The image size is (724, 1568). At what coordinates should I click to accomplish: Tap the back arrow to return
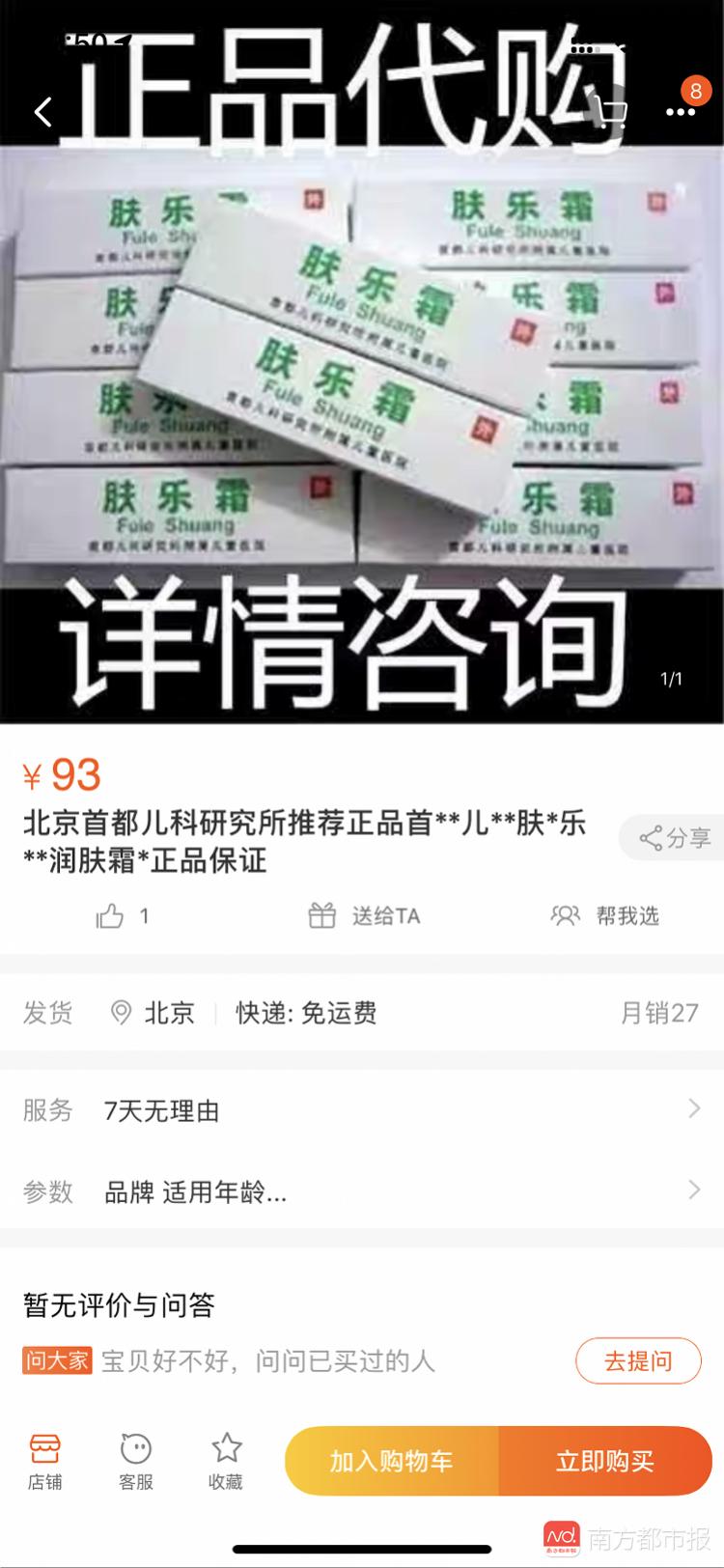click(42, 111)
